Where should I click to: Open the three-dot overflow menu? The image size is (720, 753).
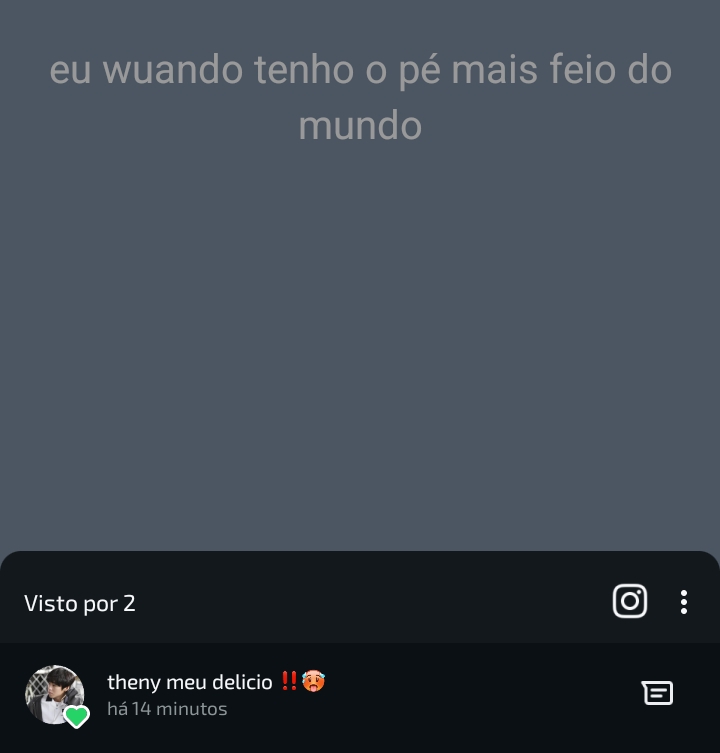[684, 601]
